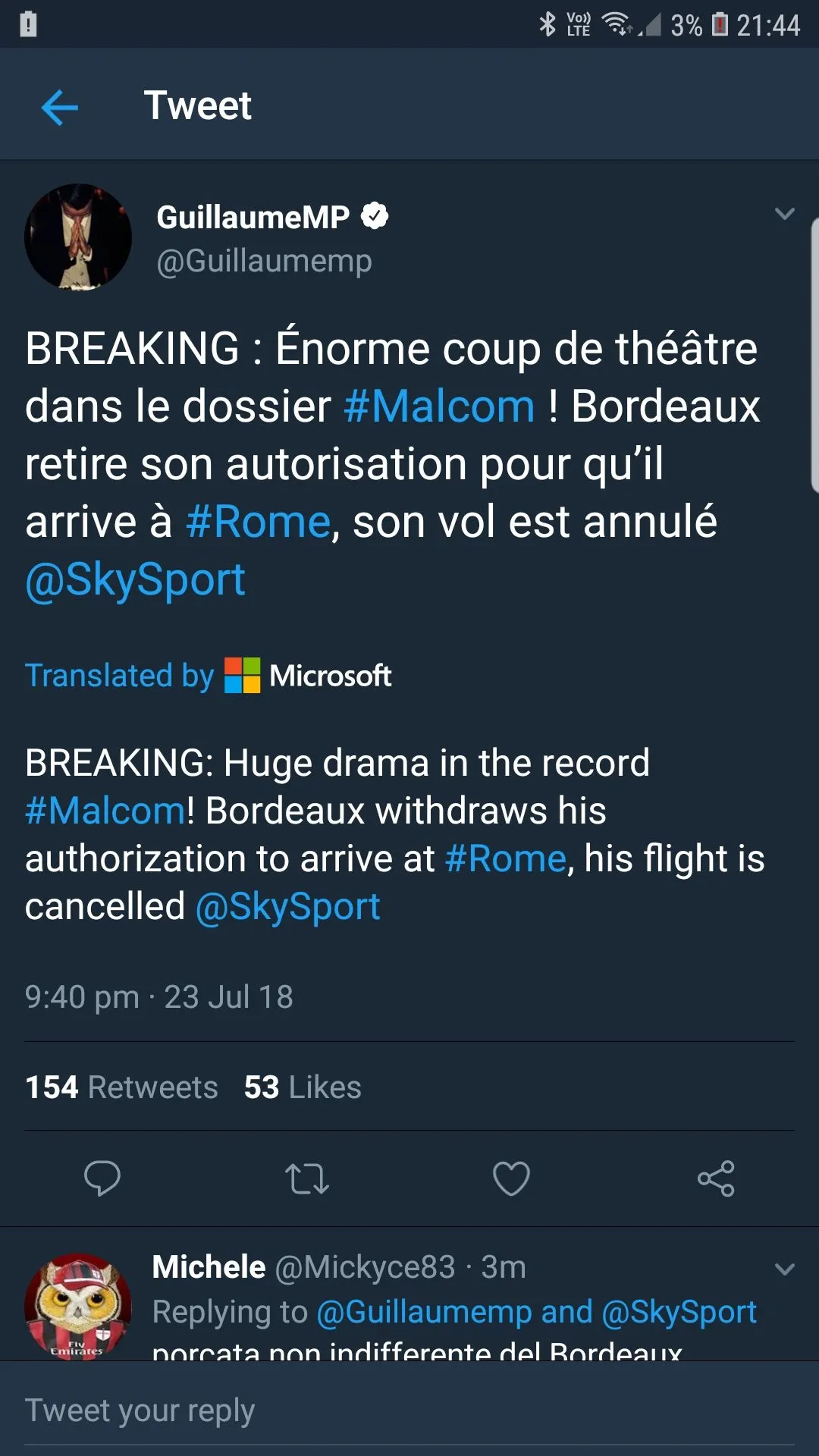The height and width of the screenshot is (1456, 819).
Task: Share GuillaumeMP's tweet
Action: (716, 1178)
